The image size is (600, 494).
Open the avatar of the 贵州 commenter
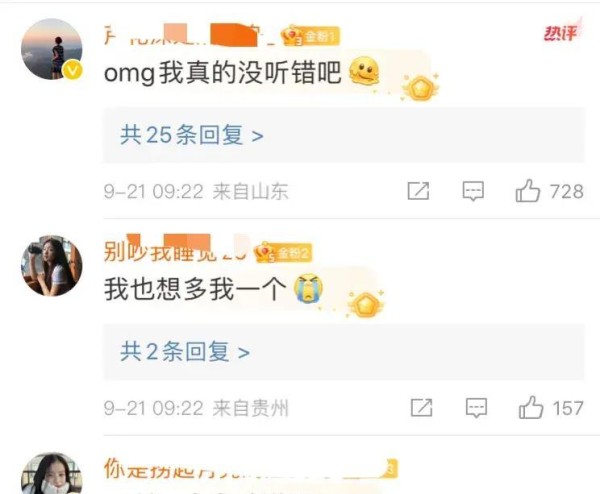tap(51, 266)
